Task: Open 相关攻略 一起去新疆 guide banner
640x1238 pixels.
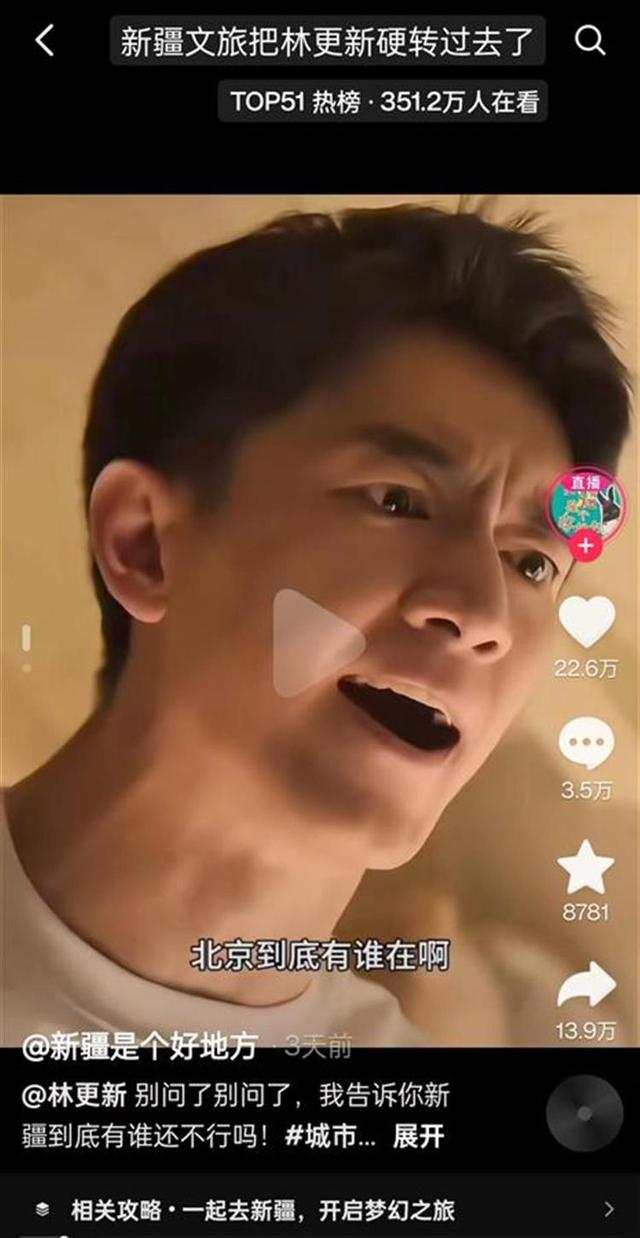Action: [x=320, y=1210]
